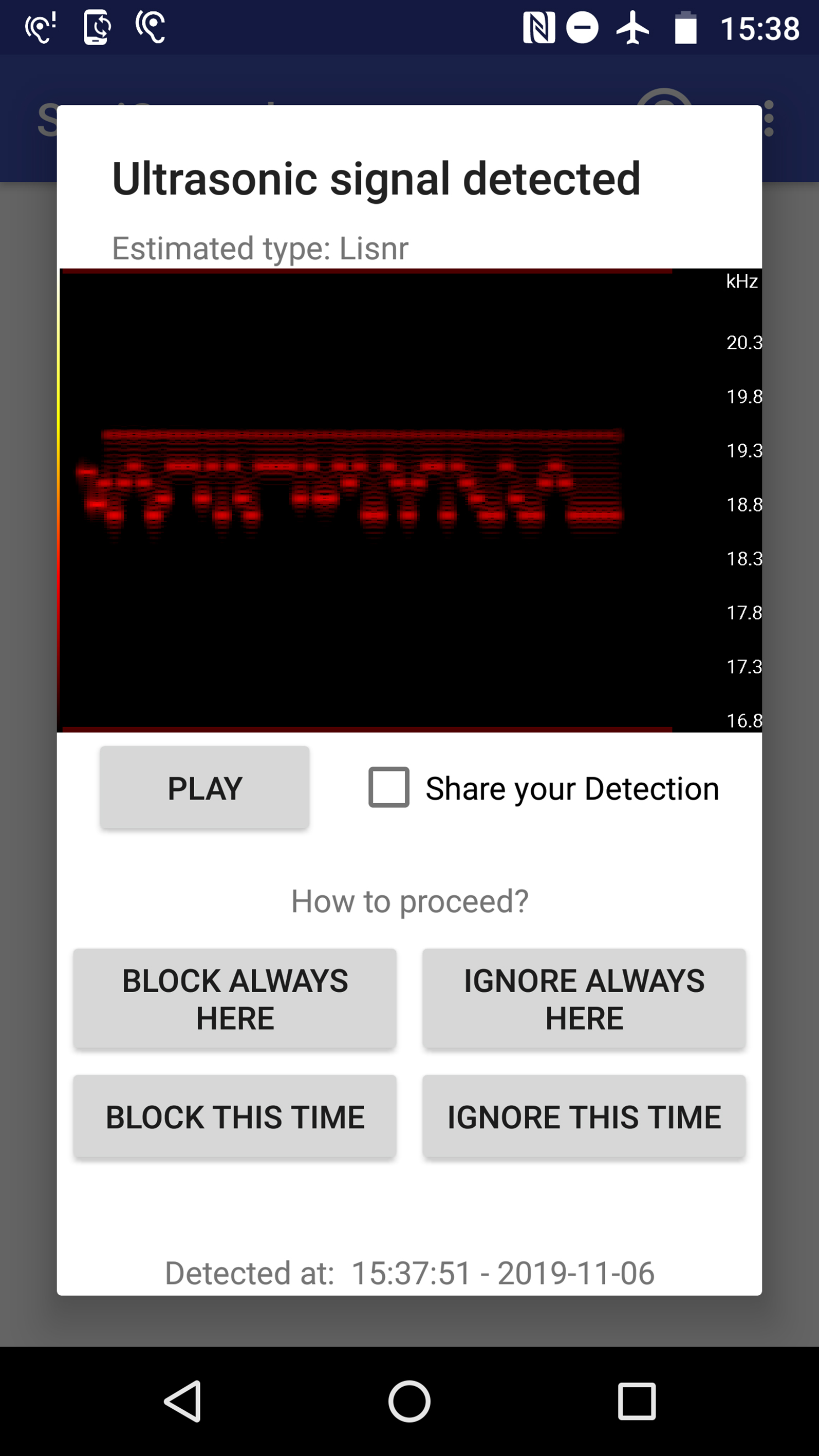Play the detected ultrasonic signal
The image size is (819, 1456).
(204, 788)
